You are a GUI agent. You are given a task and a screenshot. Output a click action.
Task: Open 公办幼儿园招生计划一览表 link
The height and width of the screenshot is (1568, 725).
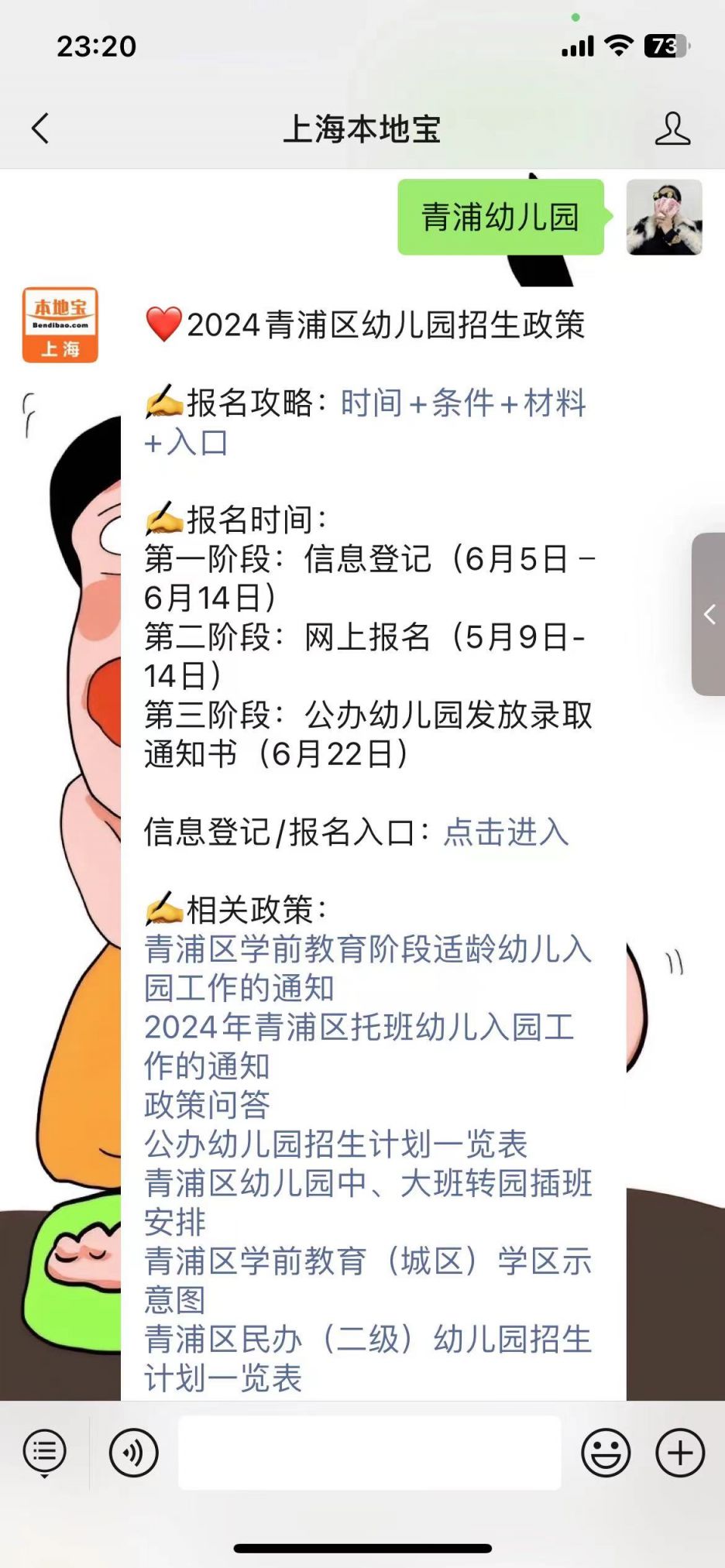pyautogui.click(x=335, y=1144)
